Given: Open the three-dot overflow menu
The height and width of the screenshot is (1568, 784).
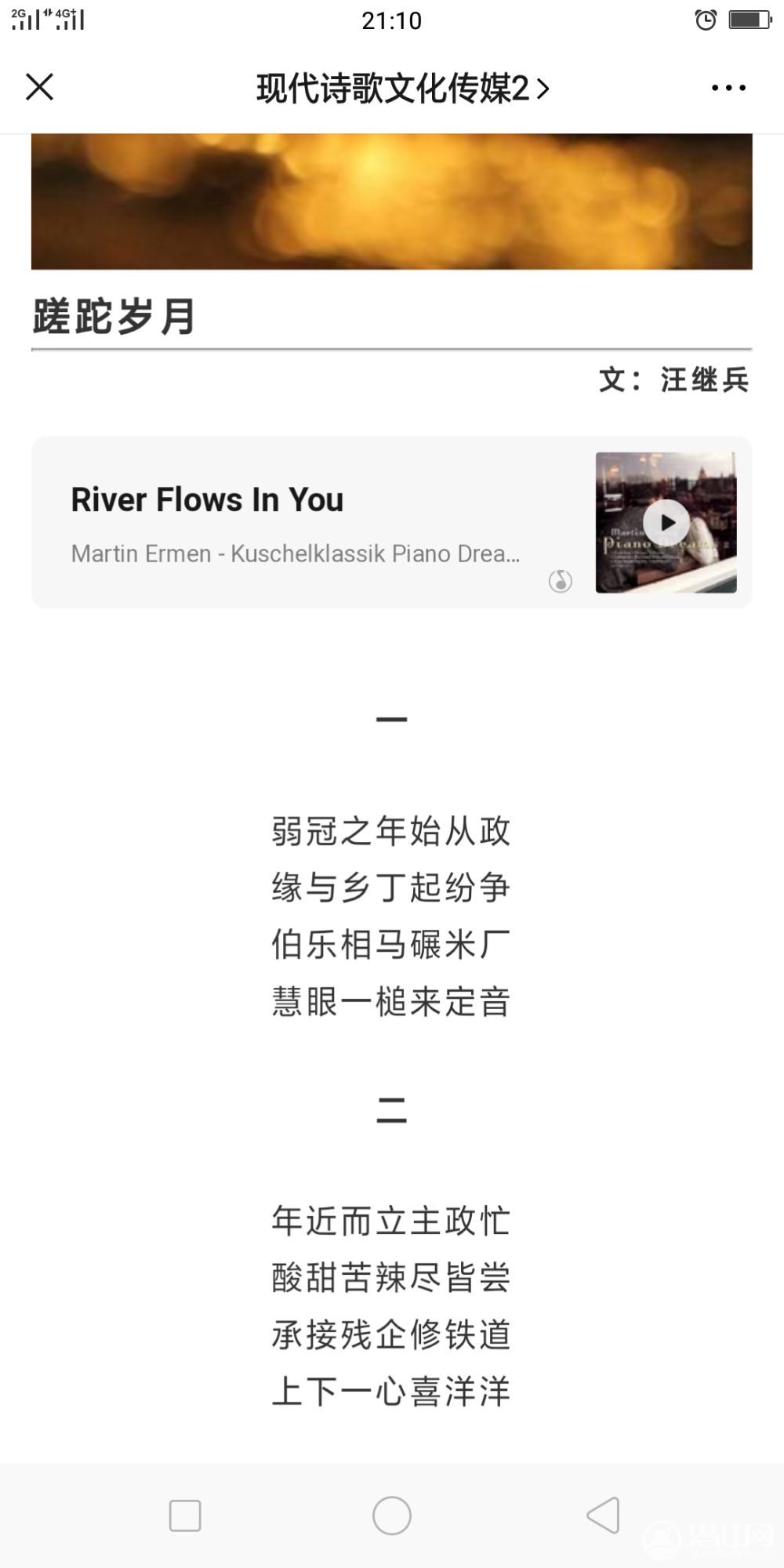Looking at the screenshot, I should (x=728, y=88).
